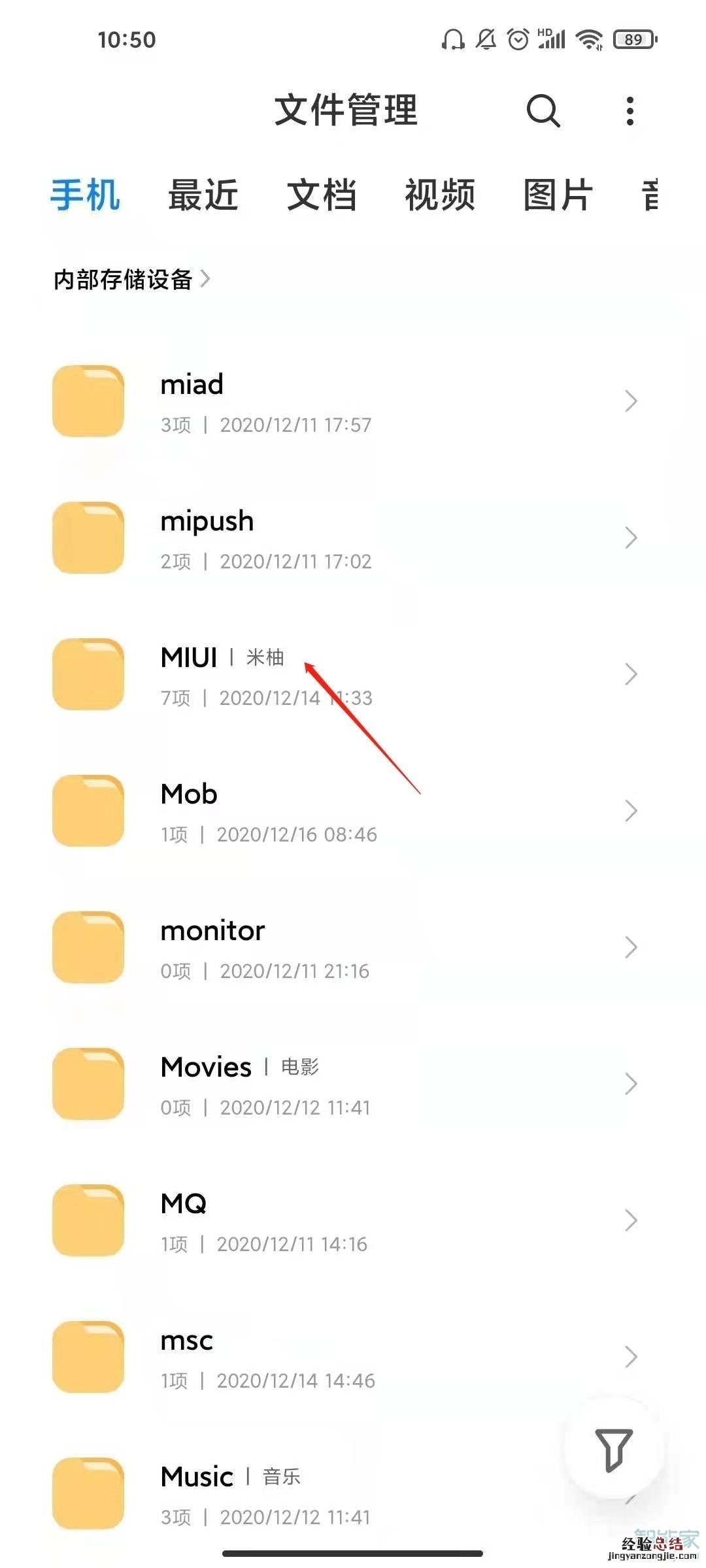Open the msc folder icon
706x1568 pixels.
point(88,1356)
